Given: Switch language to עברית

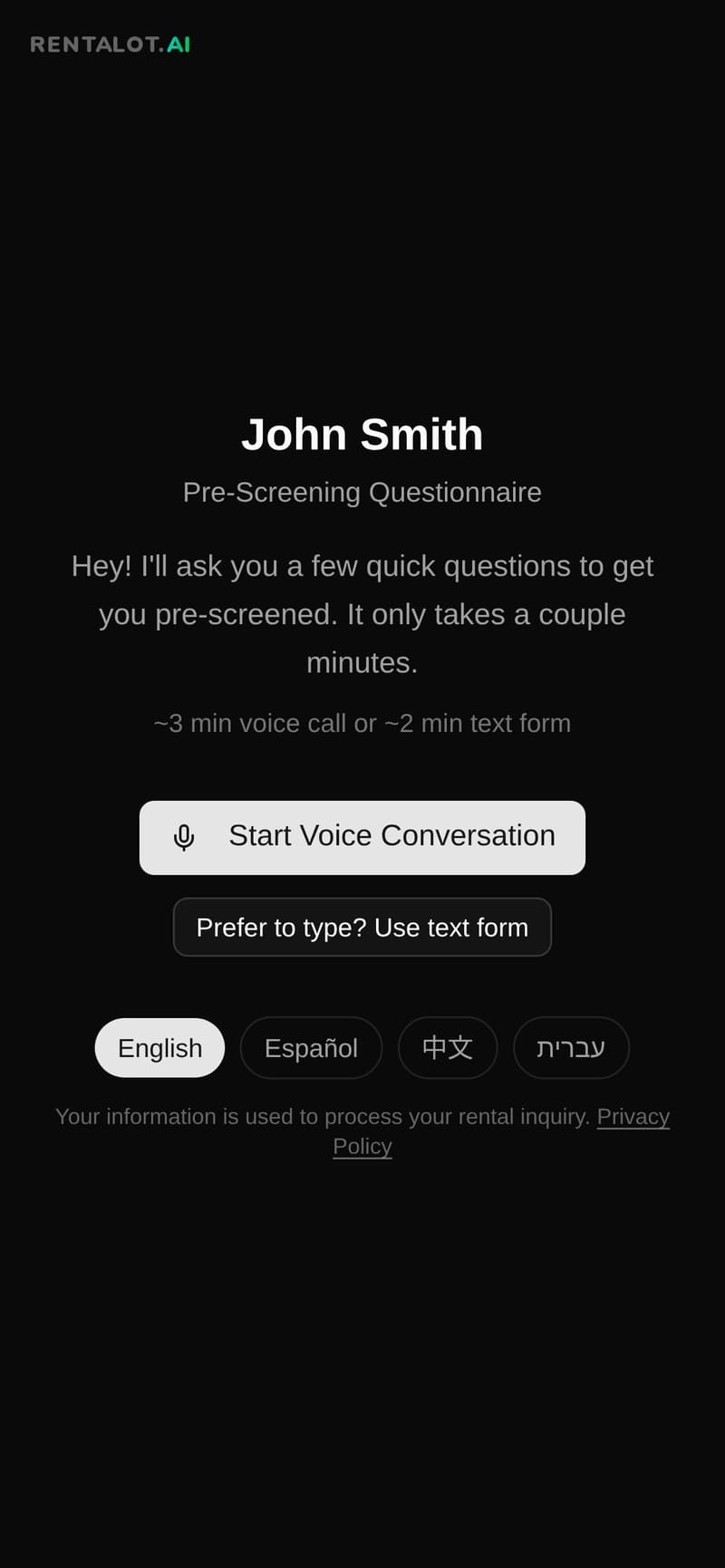Looking at the screenshot, I should tap(571, 1047).
